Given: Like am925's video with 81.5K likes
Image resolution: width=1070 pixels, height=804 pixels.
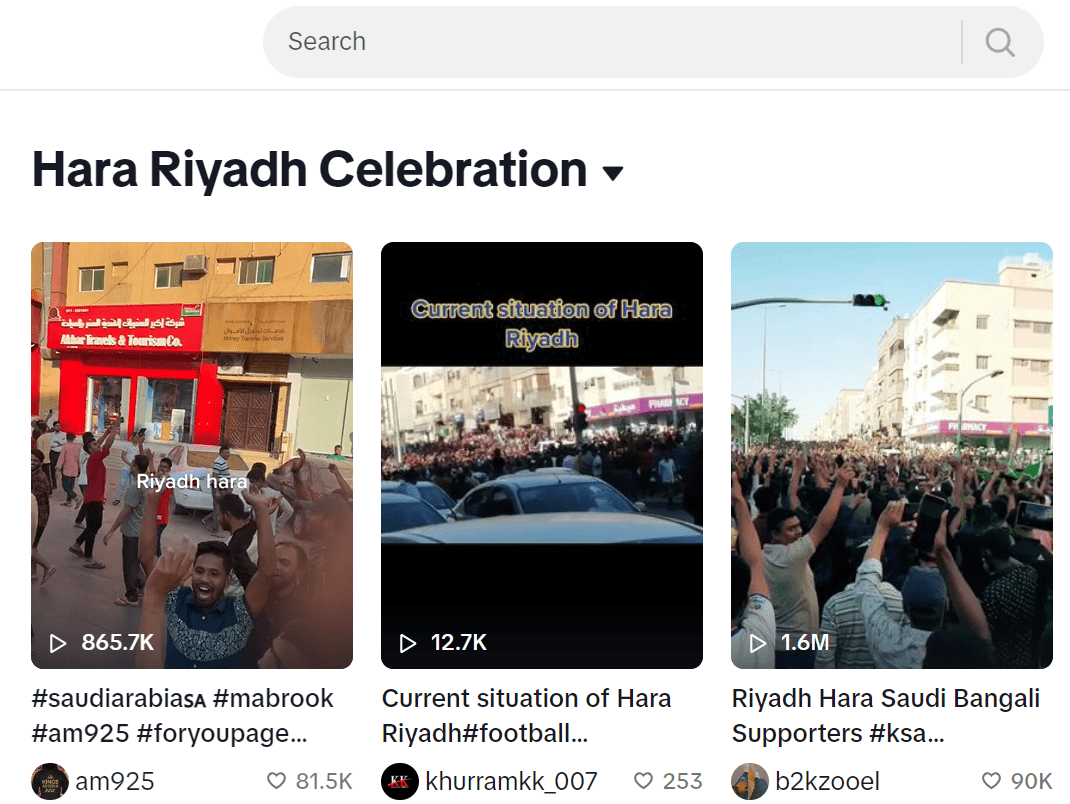Looking at the screenshot, I should point(276,781).
